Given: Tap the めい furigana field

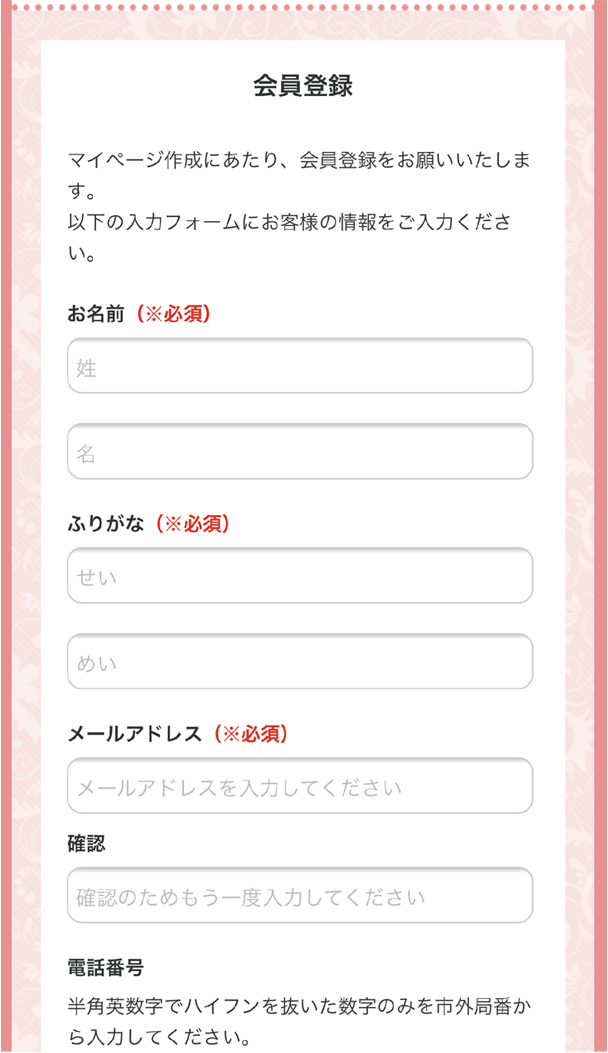Looking at the screenshot, I should 300,662.
